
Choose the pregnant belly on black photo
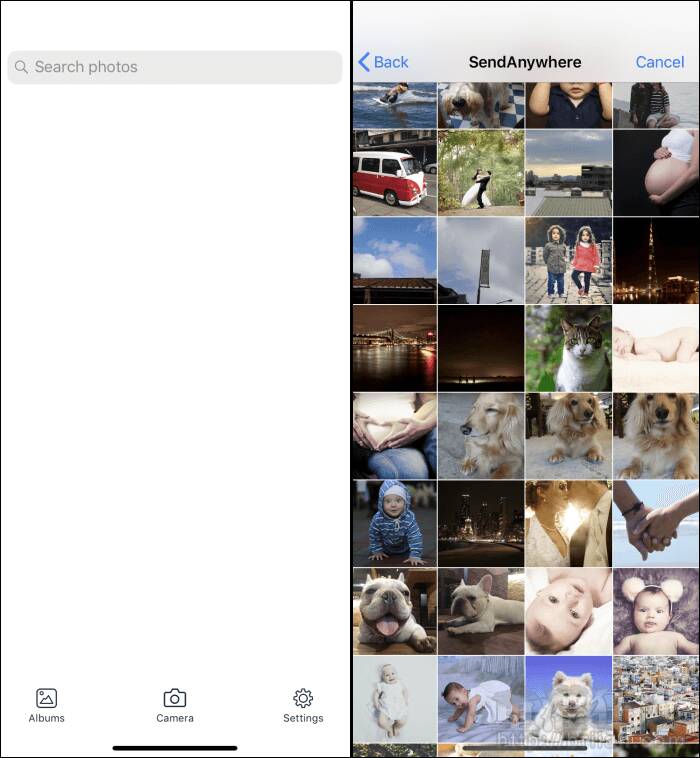[656, 172]
